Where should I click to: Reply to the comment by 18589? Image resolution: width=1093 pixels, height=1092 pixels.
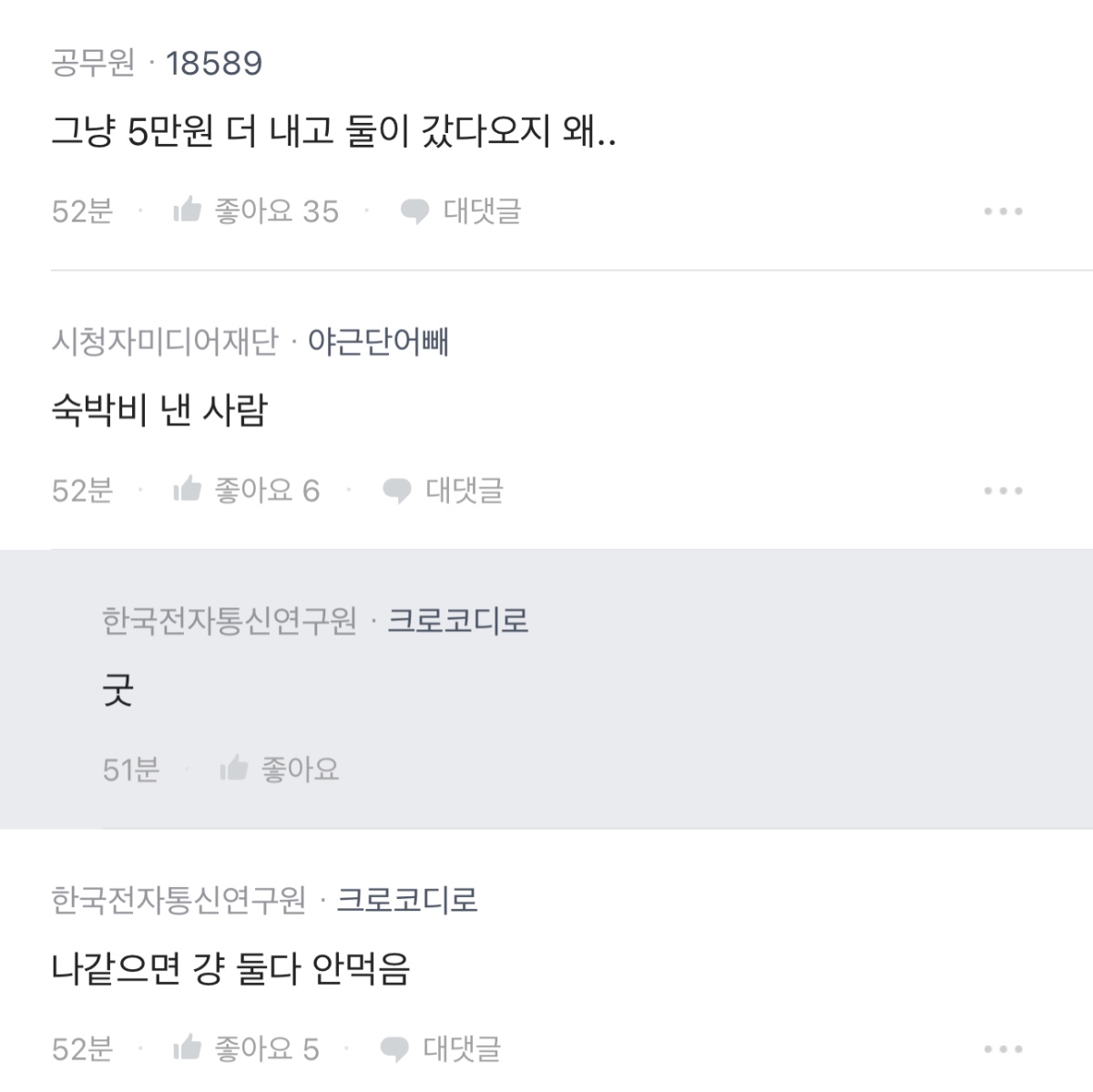pos(461,211)
